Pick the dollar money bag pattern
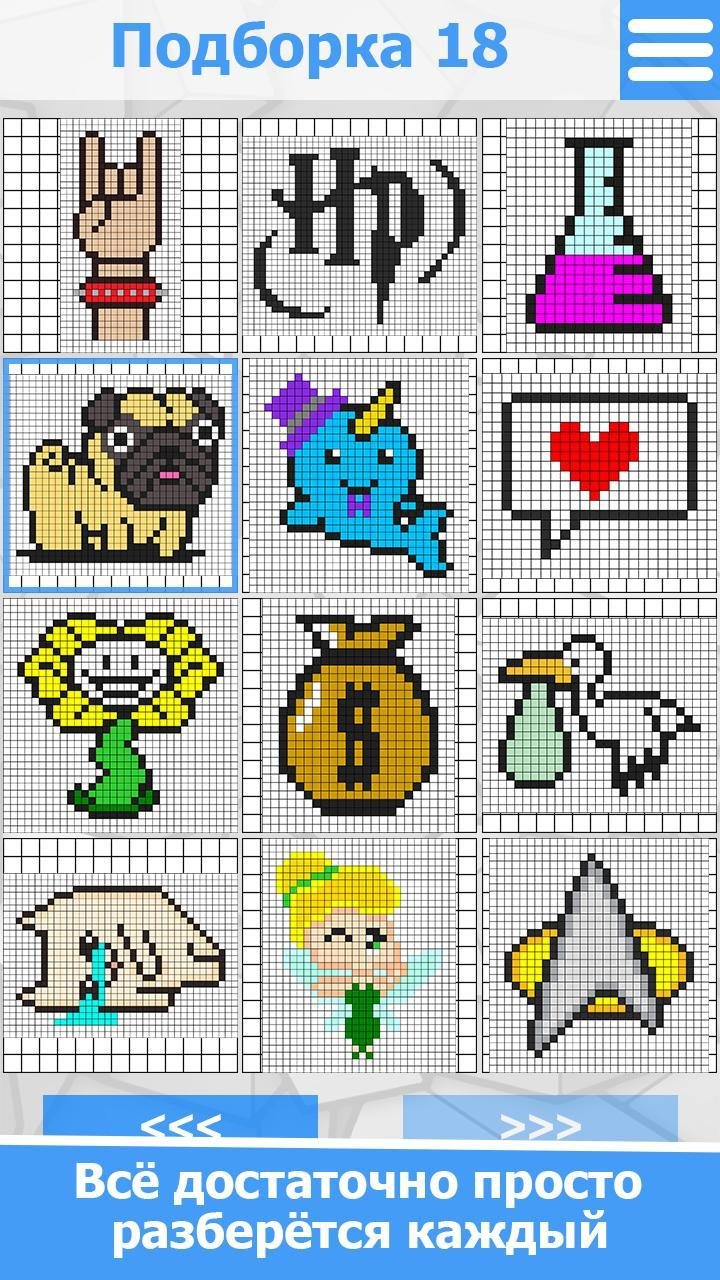720x1280 pixels. [360, 715]
